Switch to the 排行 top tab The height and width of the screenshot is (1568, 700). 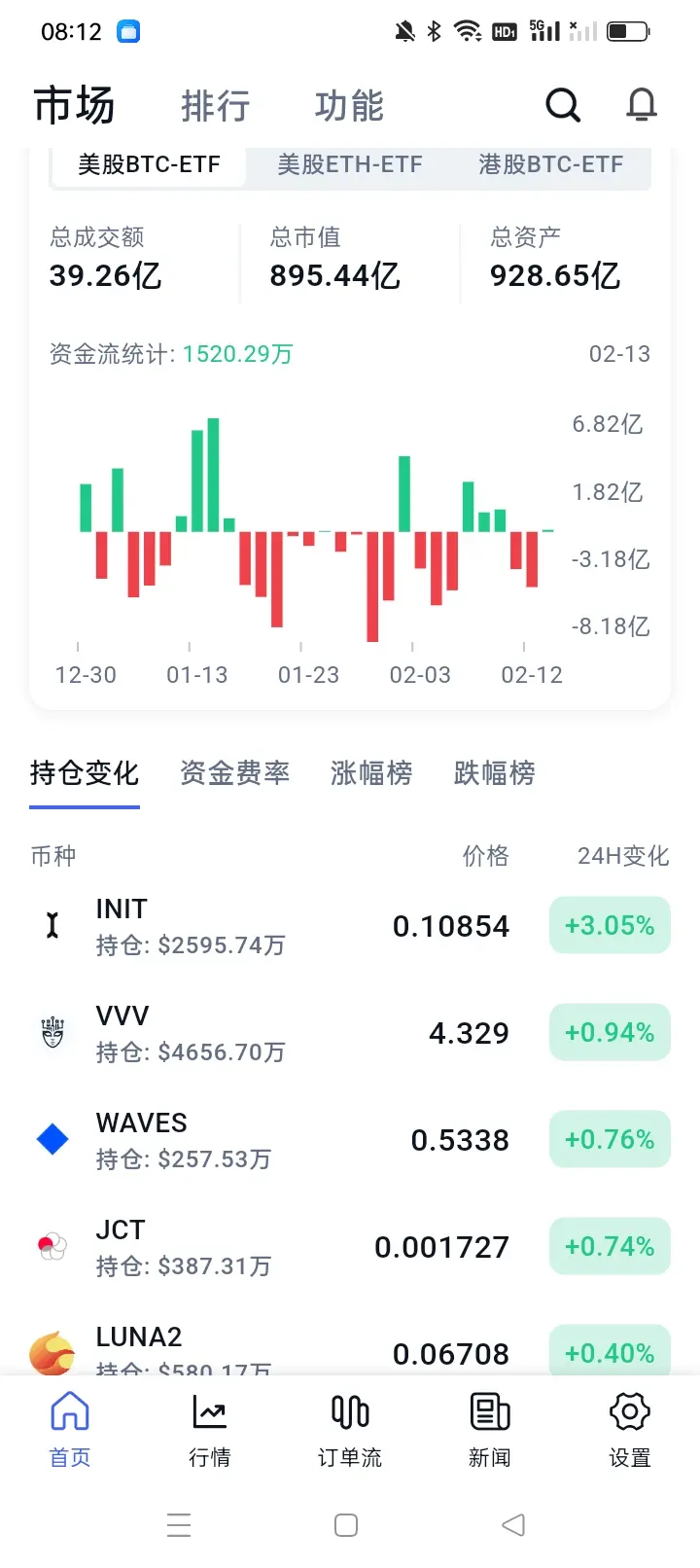216,105
